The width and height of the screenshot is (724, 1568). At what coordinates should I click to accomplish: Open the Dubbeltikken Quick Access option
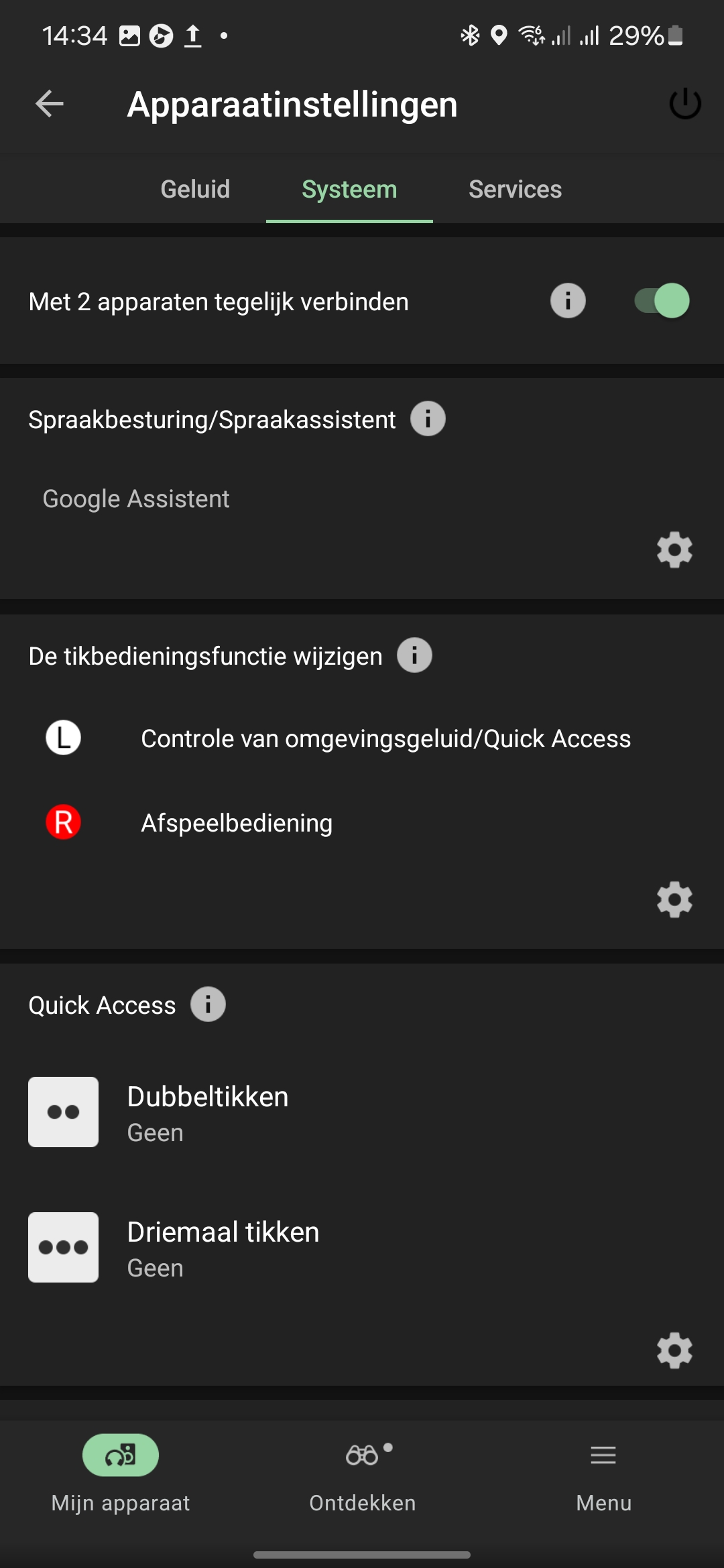(362, 1112)
